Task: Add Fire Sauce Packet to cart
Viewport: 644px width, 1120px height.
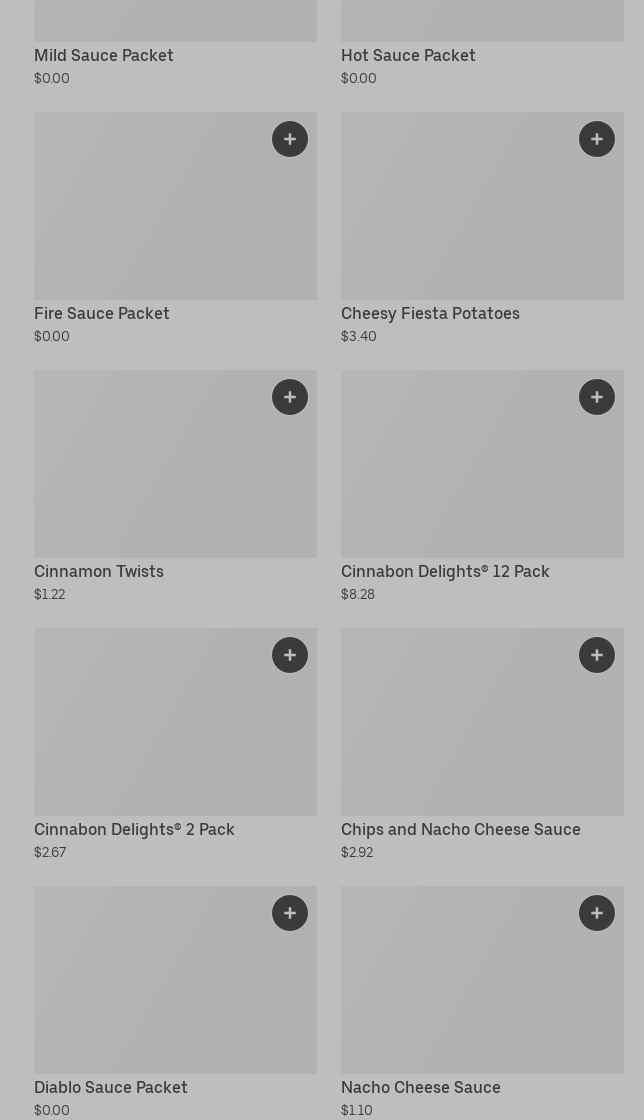Action: [x=290, y=139]
